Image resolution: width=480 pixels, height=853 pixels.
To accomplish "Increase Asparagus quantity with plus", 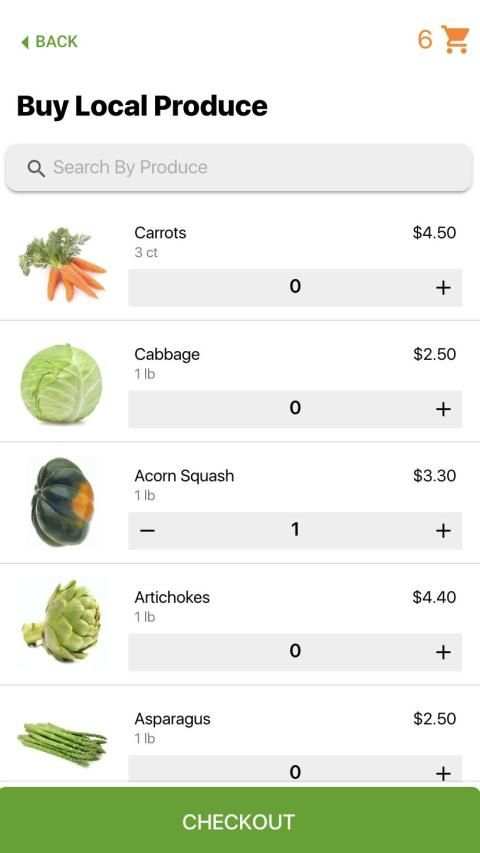I will [443, 772].
